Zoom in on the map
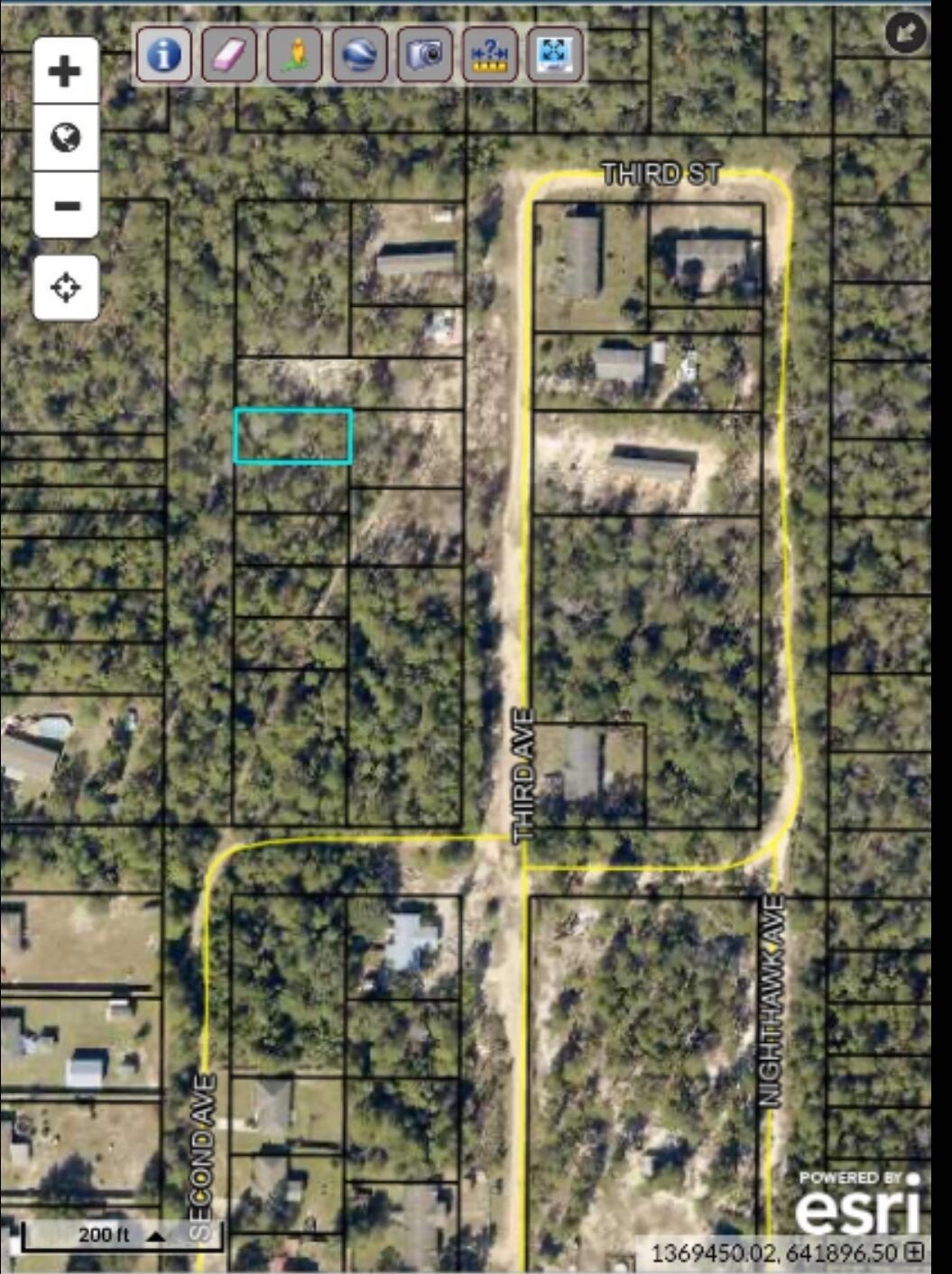This screenshot has width=952, height=1274. click(x=65, y=71)
